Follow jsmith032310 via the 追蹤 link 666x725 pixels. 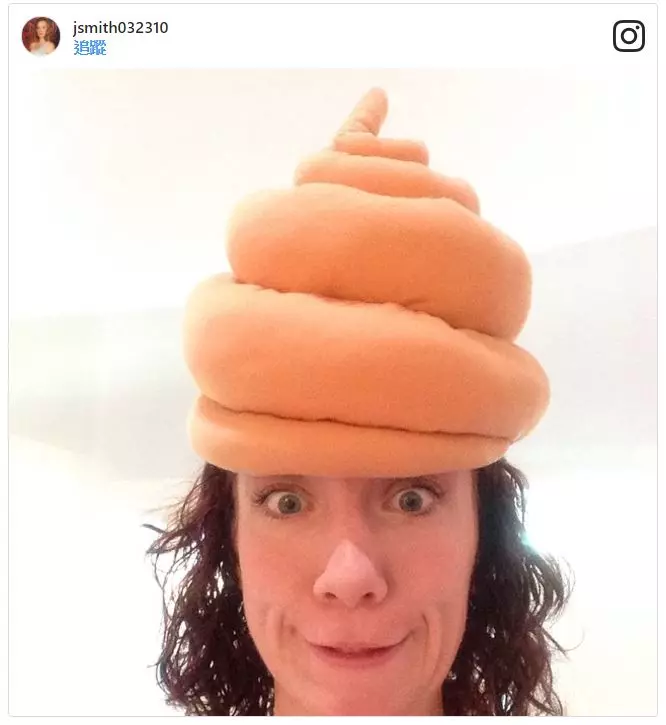89,47
